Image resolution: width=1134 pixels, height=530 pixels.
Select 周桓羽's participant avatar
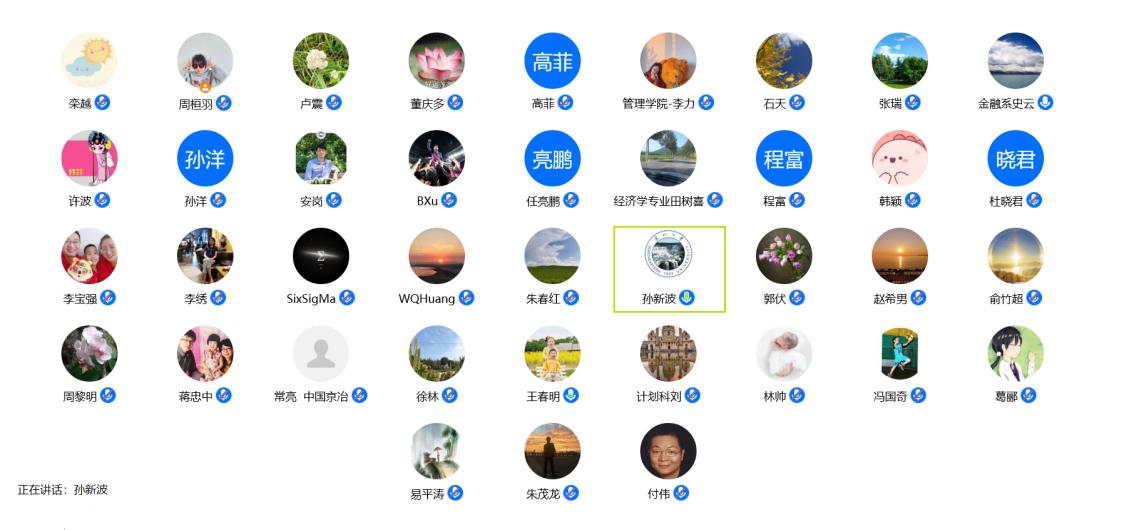205,61
